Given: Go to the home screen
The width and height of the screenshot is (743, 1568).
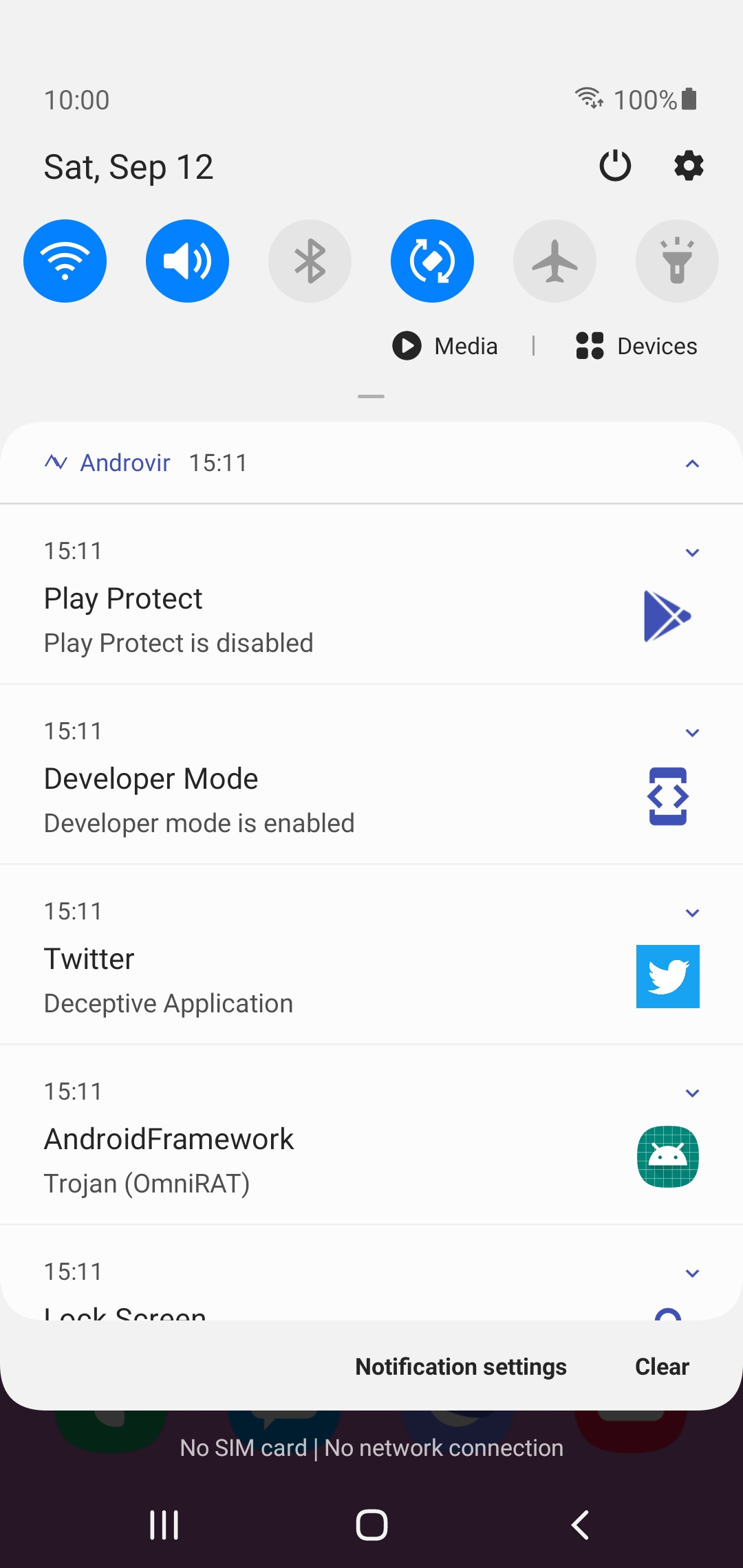Looking at the screenshot, I should click(371, 1525).
